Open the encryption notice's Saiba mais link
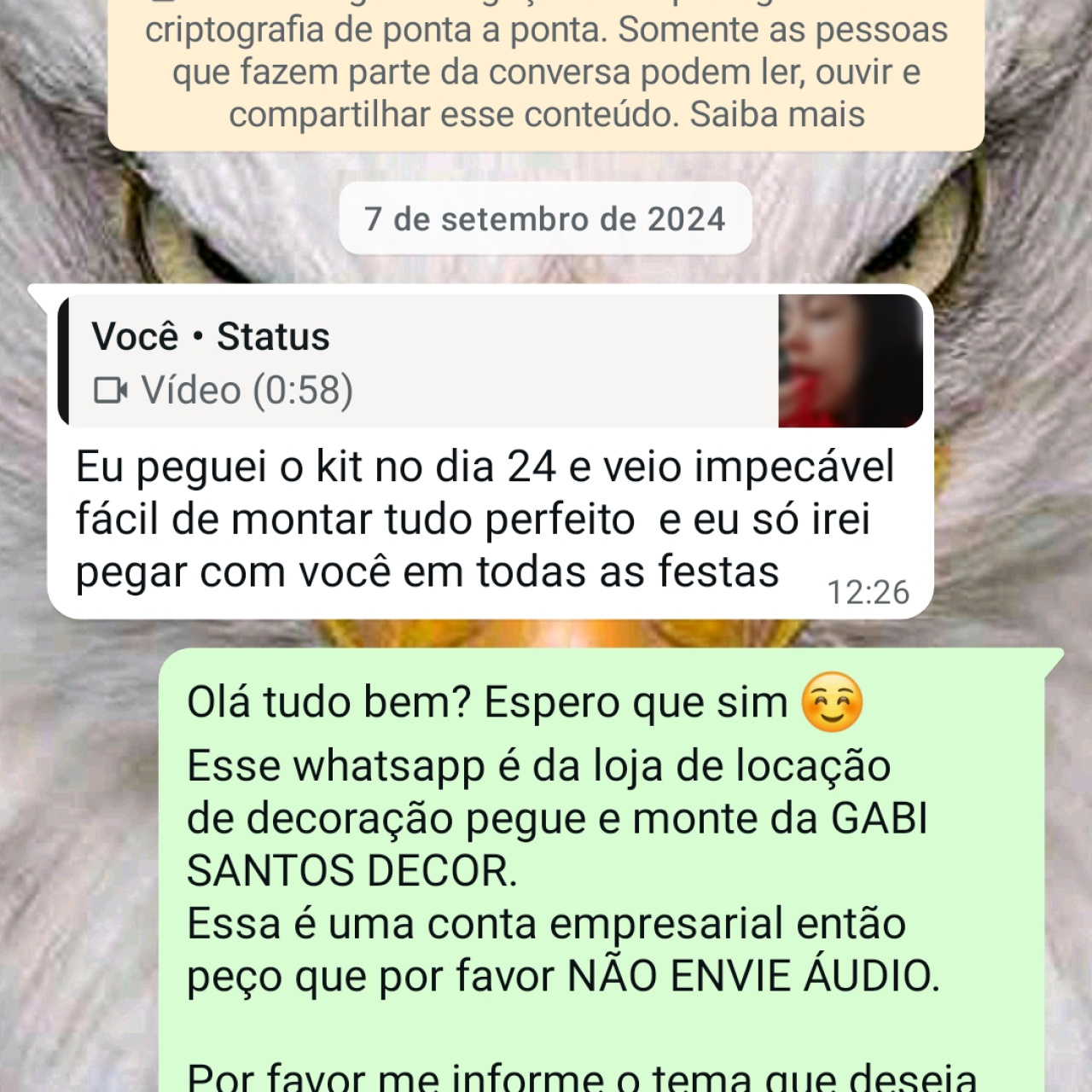 [777, 114]
